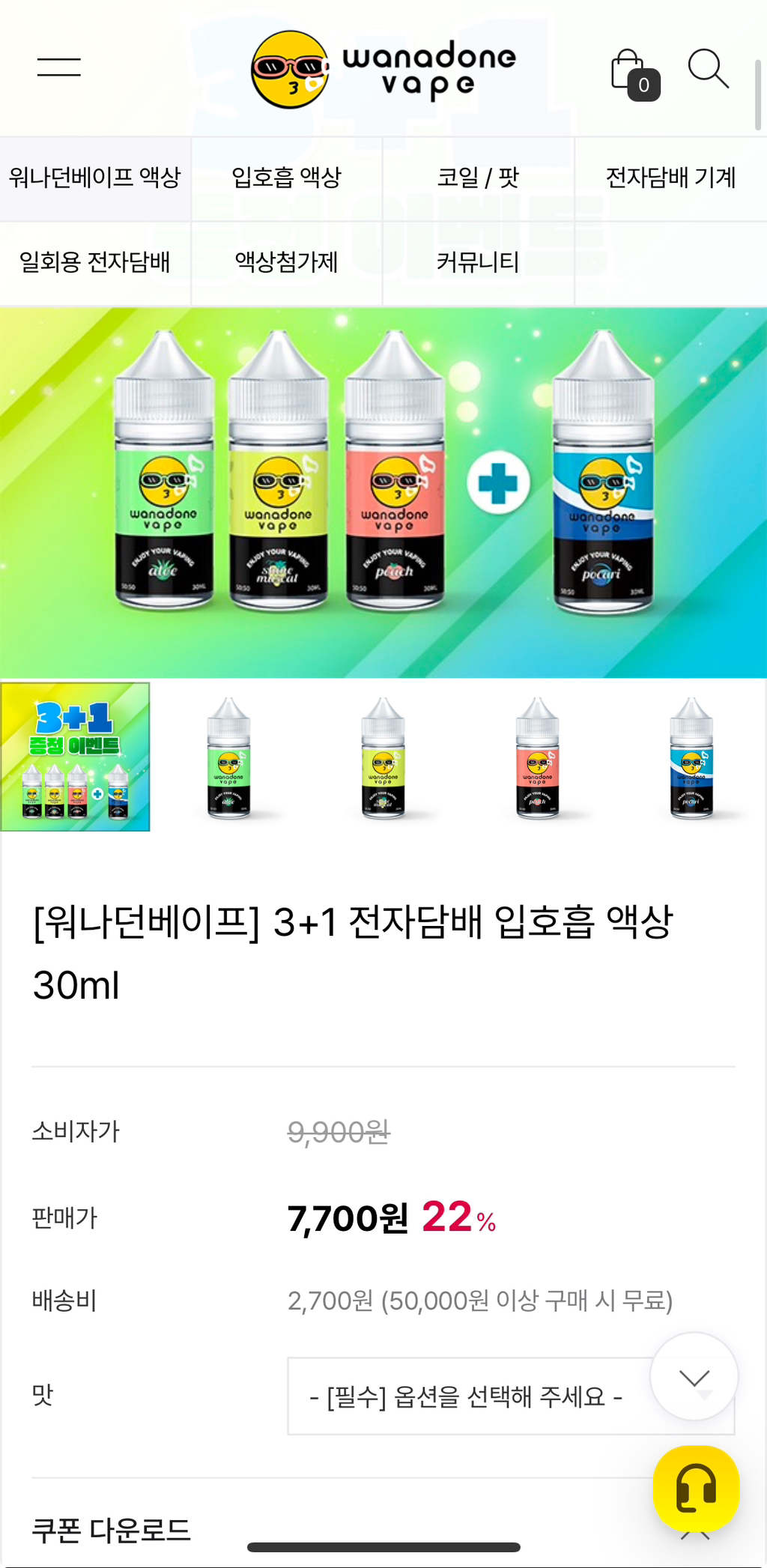Open 전자담배 기계 category
Viewport: 767px width, 1568px height.
point(670,178)
